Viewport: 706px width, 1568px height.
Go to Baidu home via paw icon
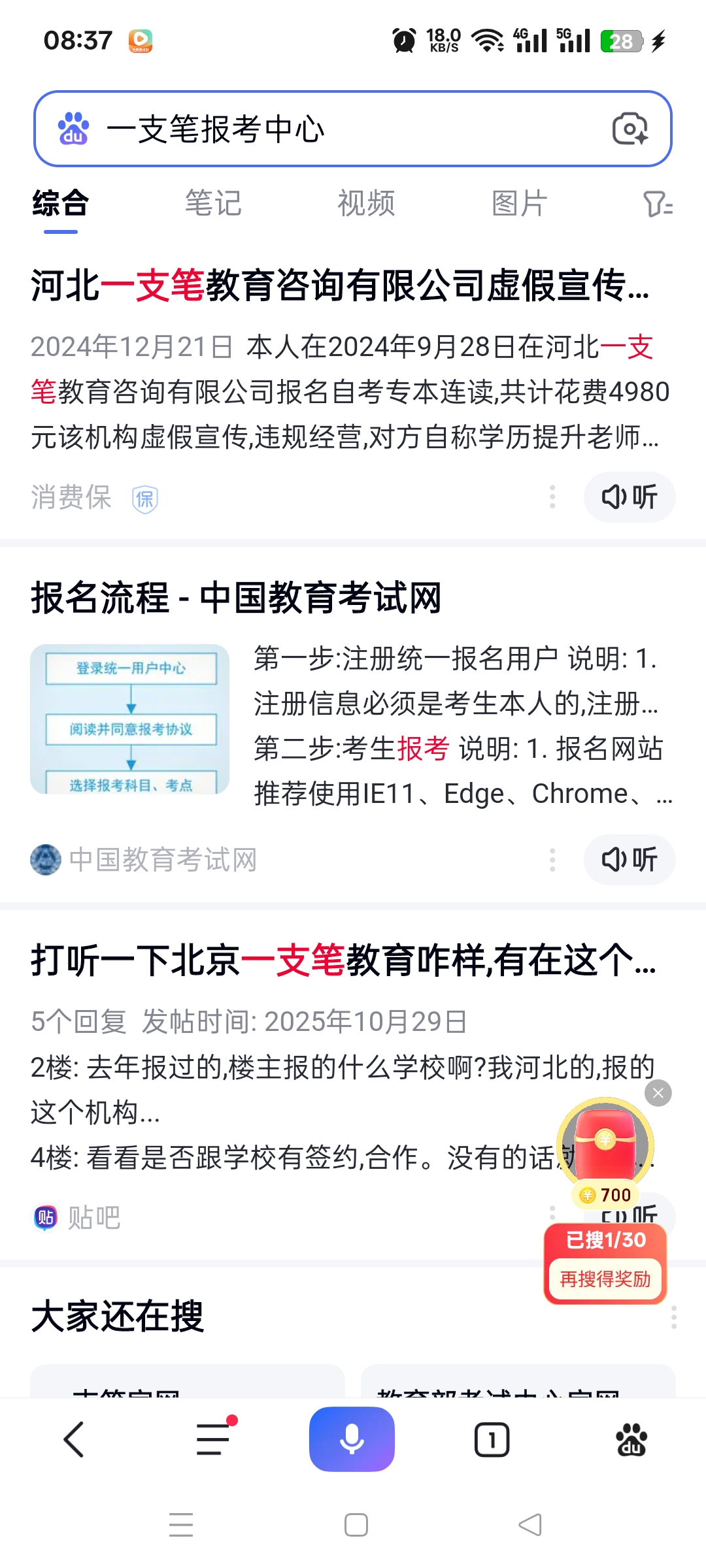(631, 1439)
